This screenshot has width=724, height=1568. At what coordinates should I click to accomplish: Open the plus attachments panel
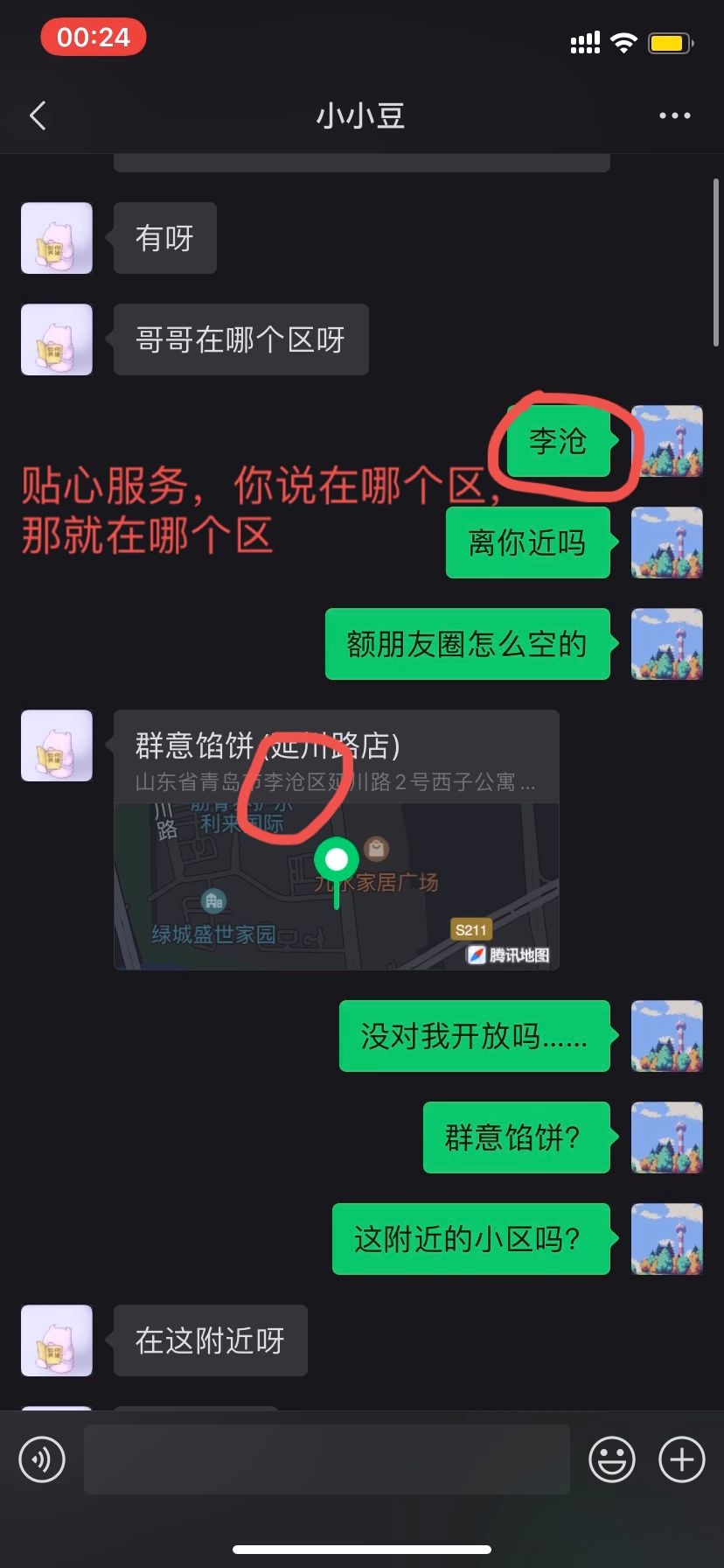tap(682, 1459)
